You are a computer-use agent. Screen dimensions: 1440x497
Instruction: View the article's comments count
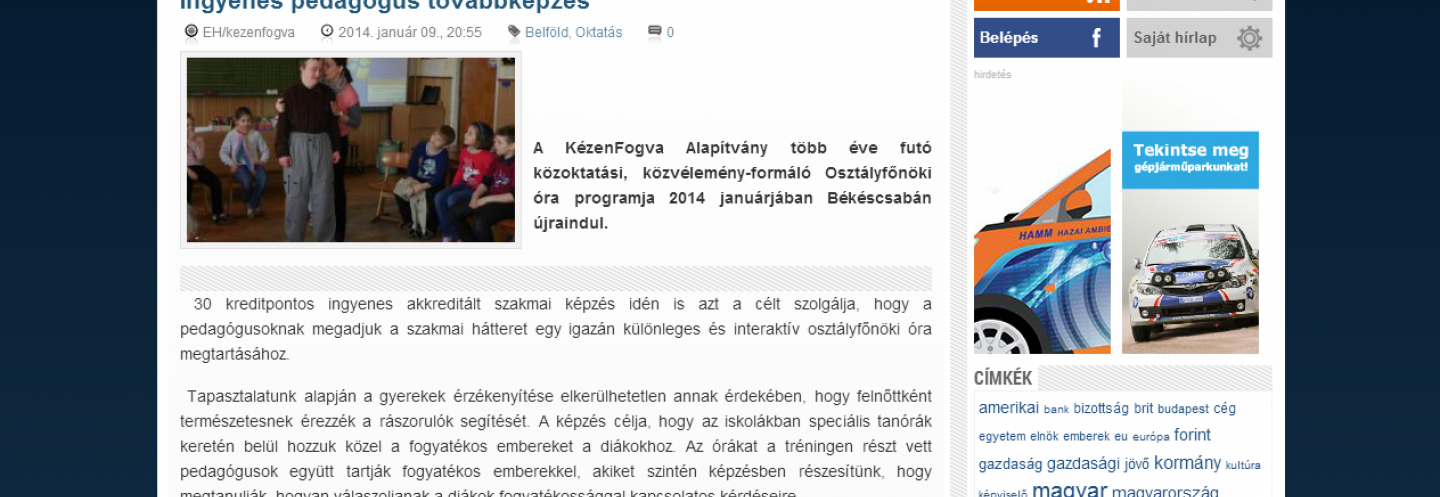pyautogui.click(x=670, y=32)
